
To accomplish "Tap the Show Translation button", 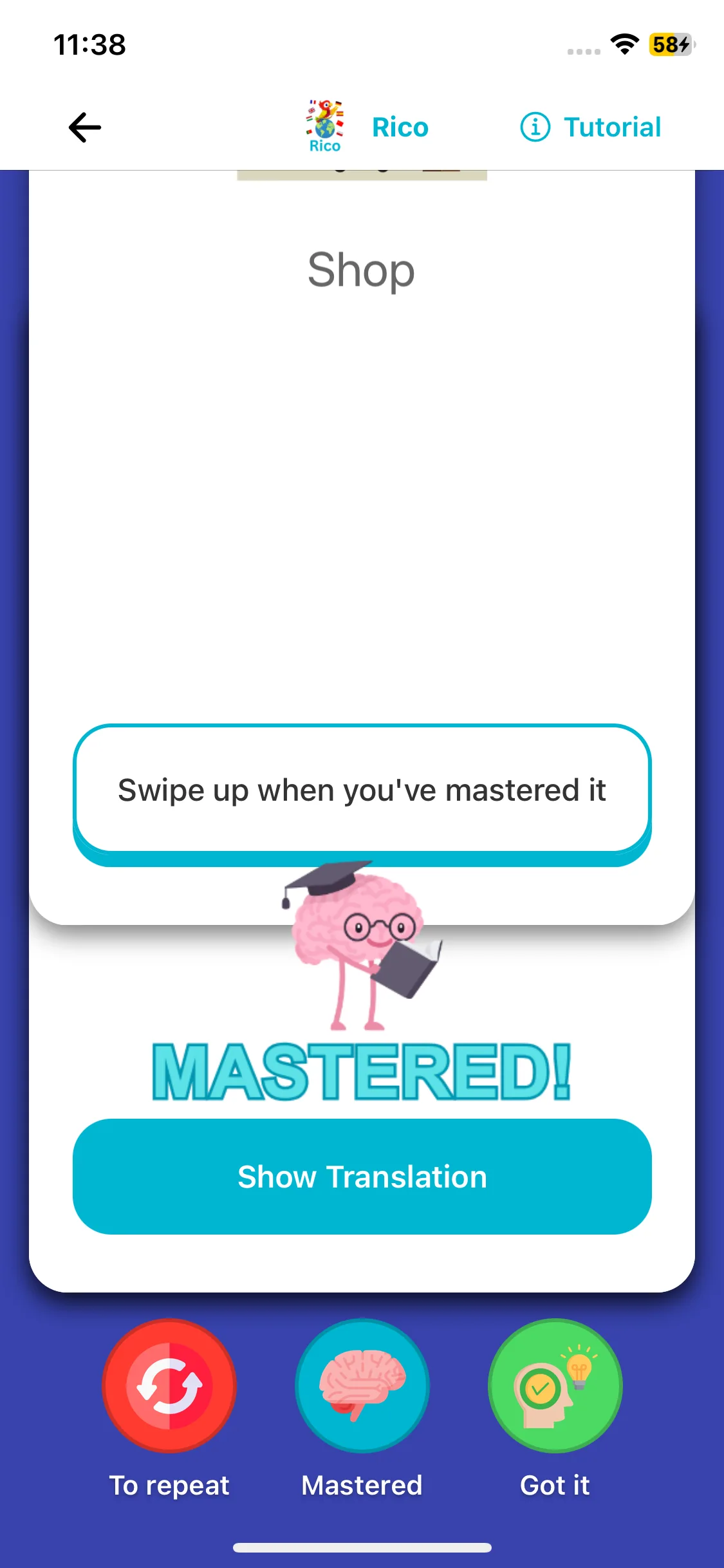I will (x=362, y=1176).
